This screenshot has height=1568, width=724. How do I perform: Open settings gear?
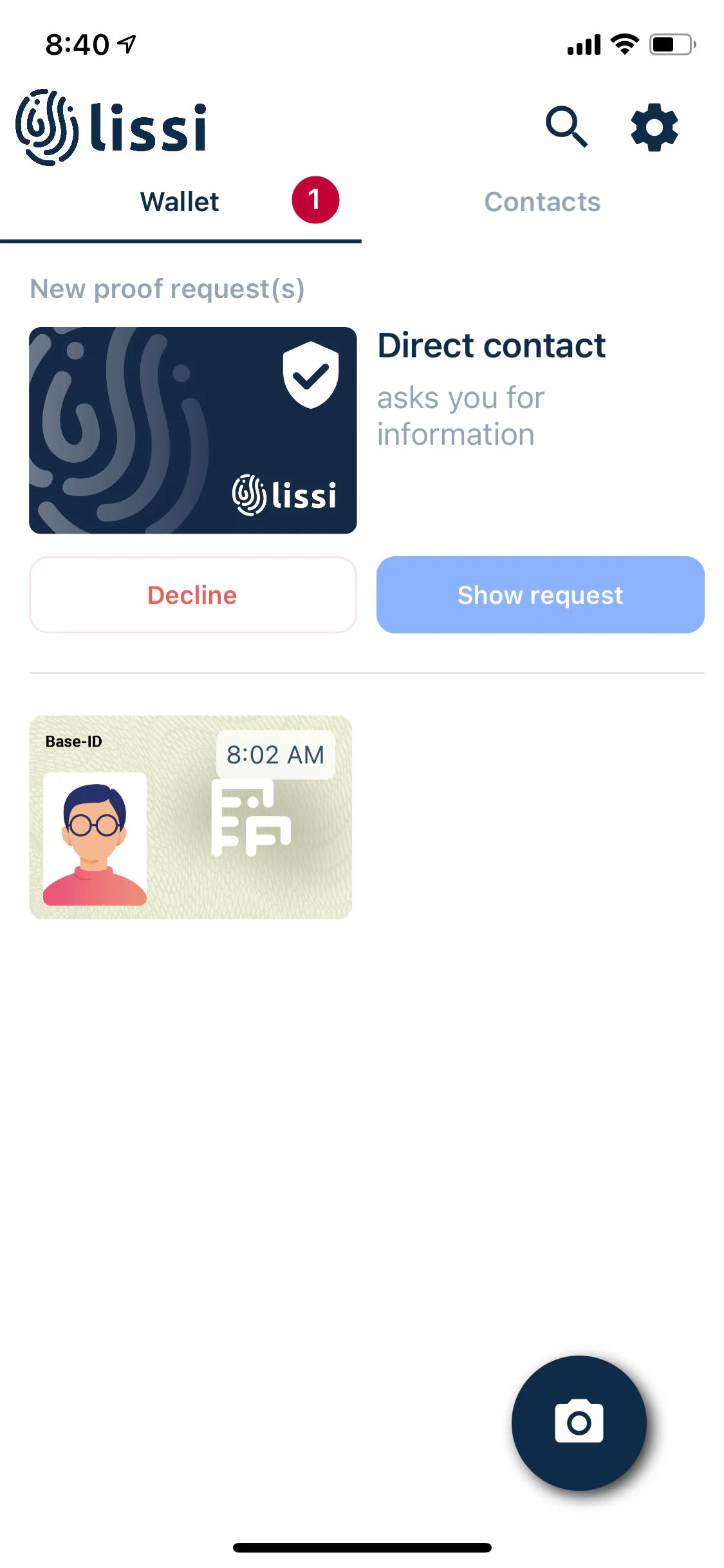654,127
